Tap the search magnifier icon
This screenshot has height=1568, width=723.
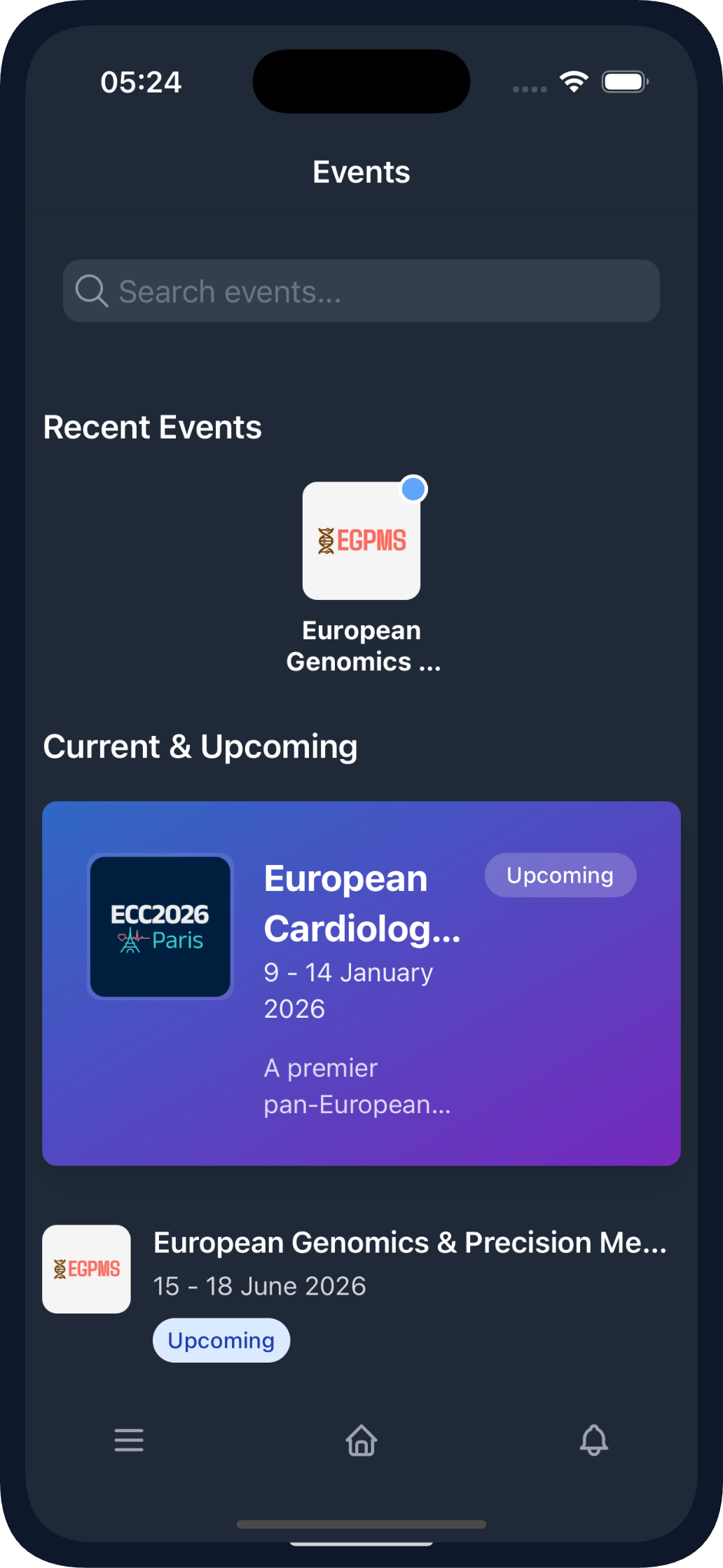pyautogui.click(x=92, y=290)
